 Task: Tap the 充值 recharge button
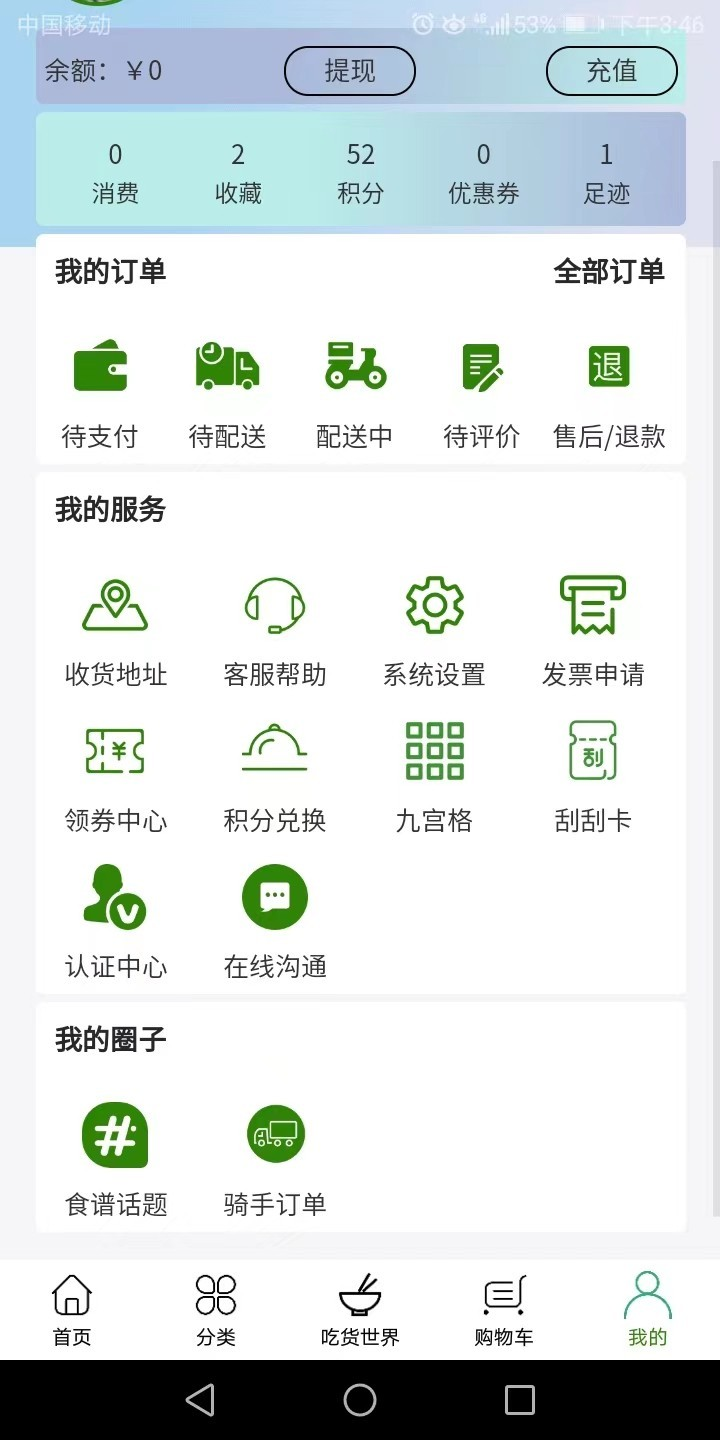(x=611, y=71)
